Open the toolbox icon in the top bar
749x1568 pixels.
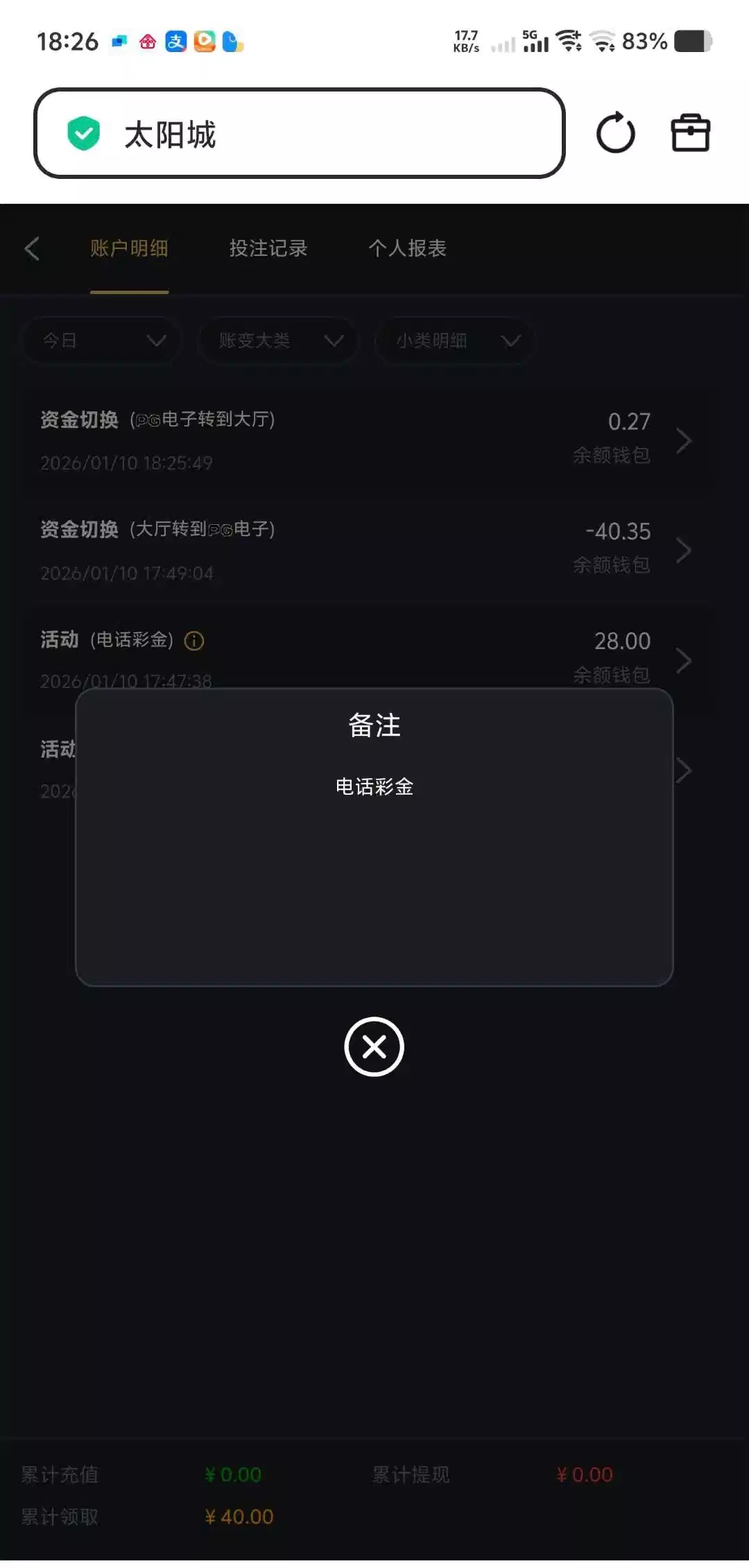click(690, 133)
